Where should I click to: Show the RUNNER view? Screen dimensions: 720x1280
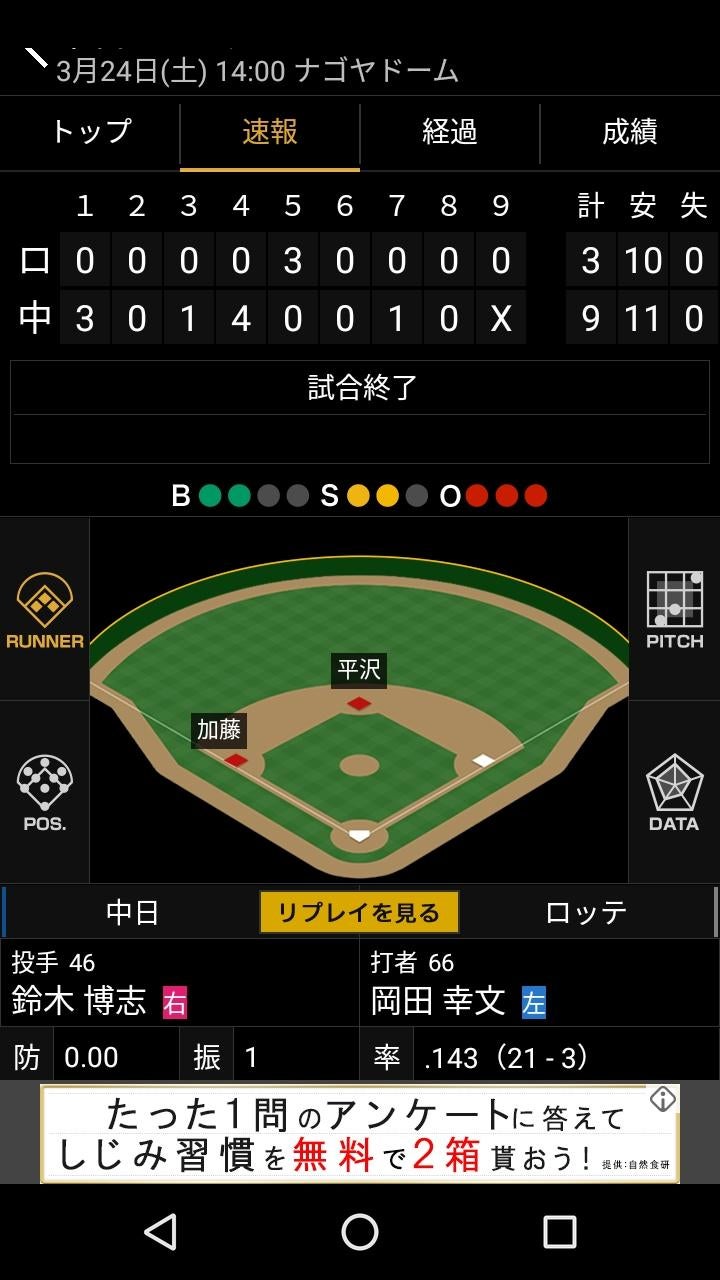coord(45,610)
